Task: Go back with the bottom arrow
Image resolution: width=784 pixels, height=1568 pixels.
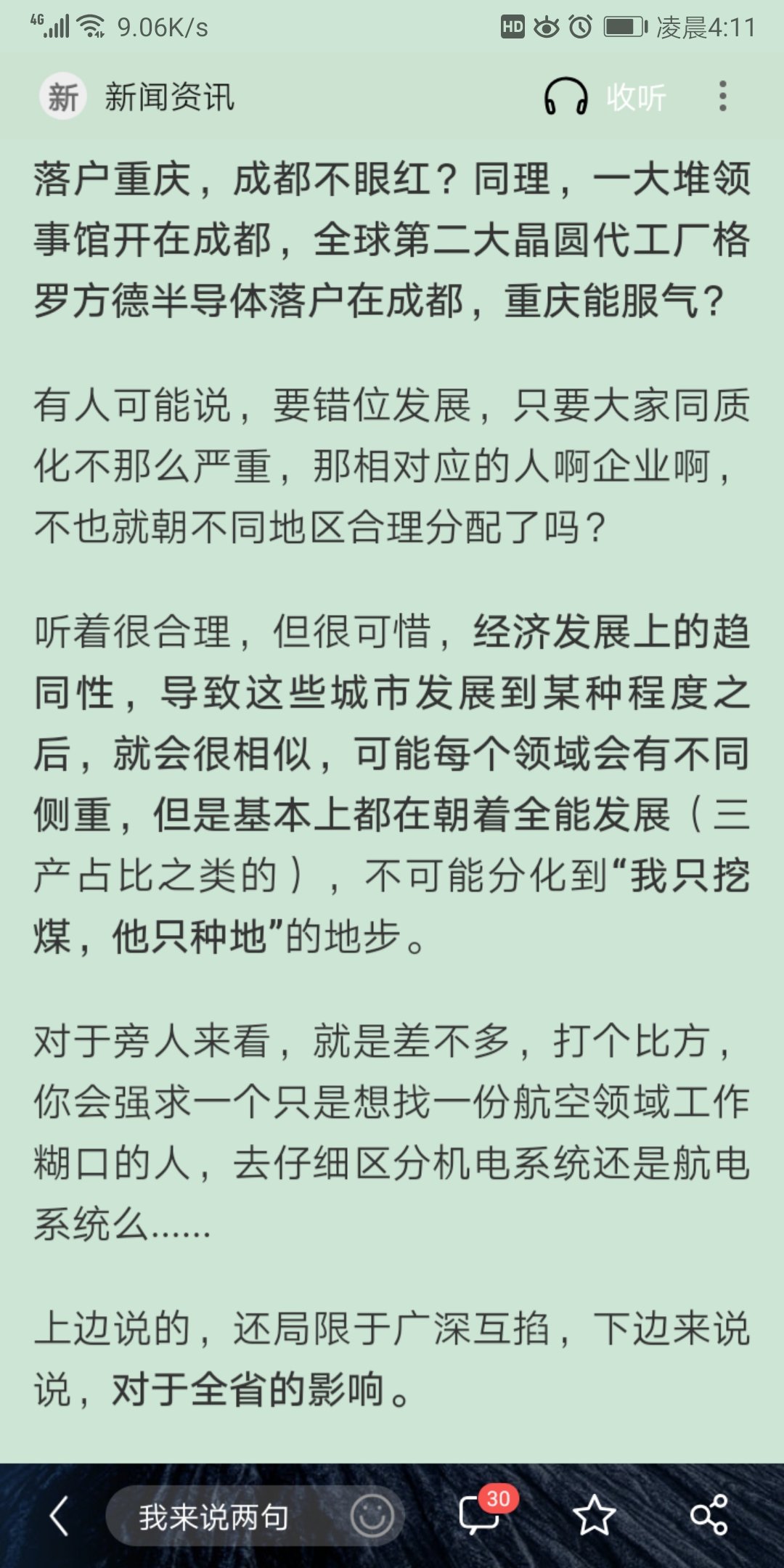Action: [60, 1516]
